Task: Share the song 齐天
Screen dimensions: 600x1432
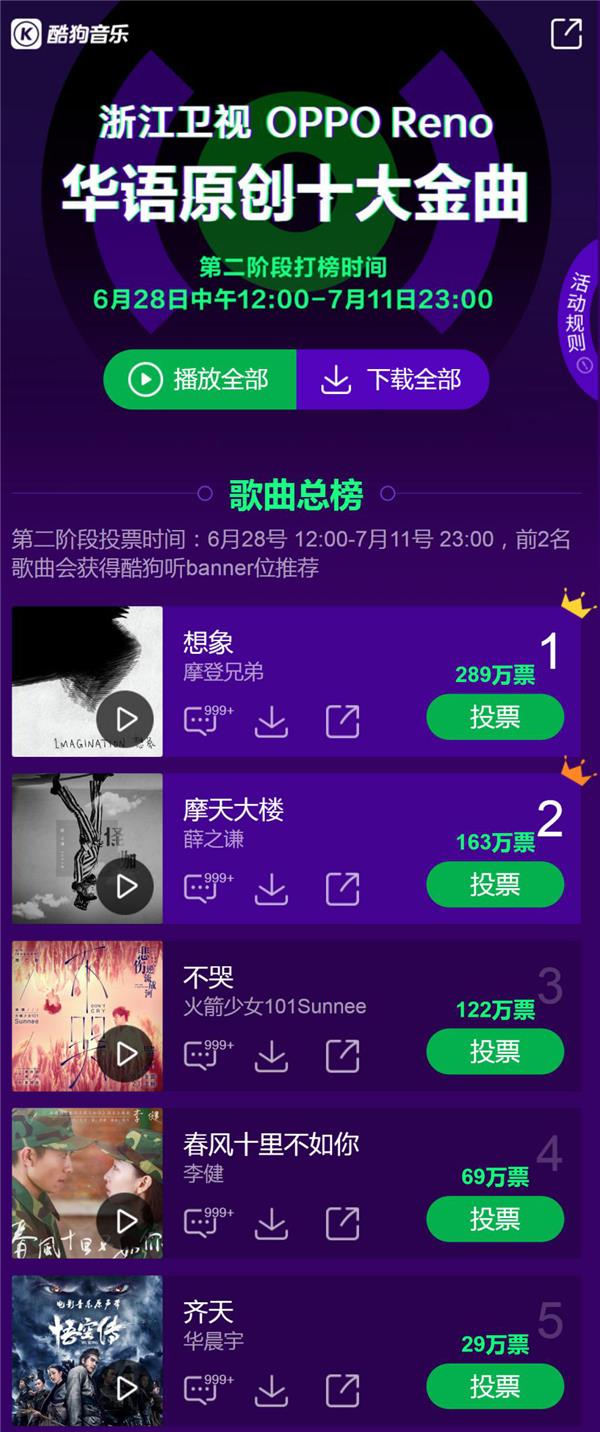Action: [343, 1389]
